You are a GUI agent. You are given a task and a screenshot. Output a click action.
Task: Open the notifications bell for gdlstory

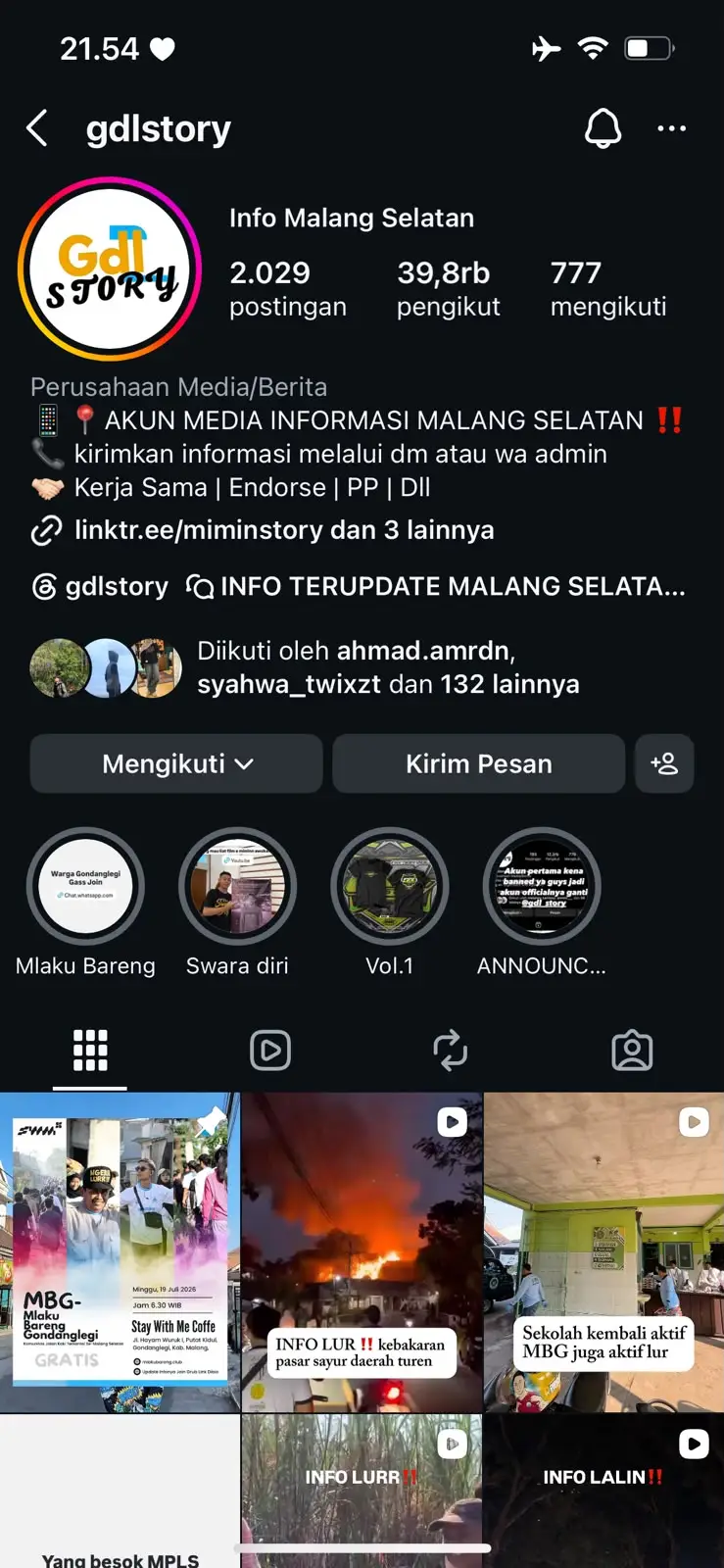(x=603, y=128)
